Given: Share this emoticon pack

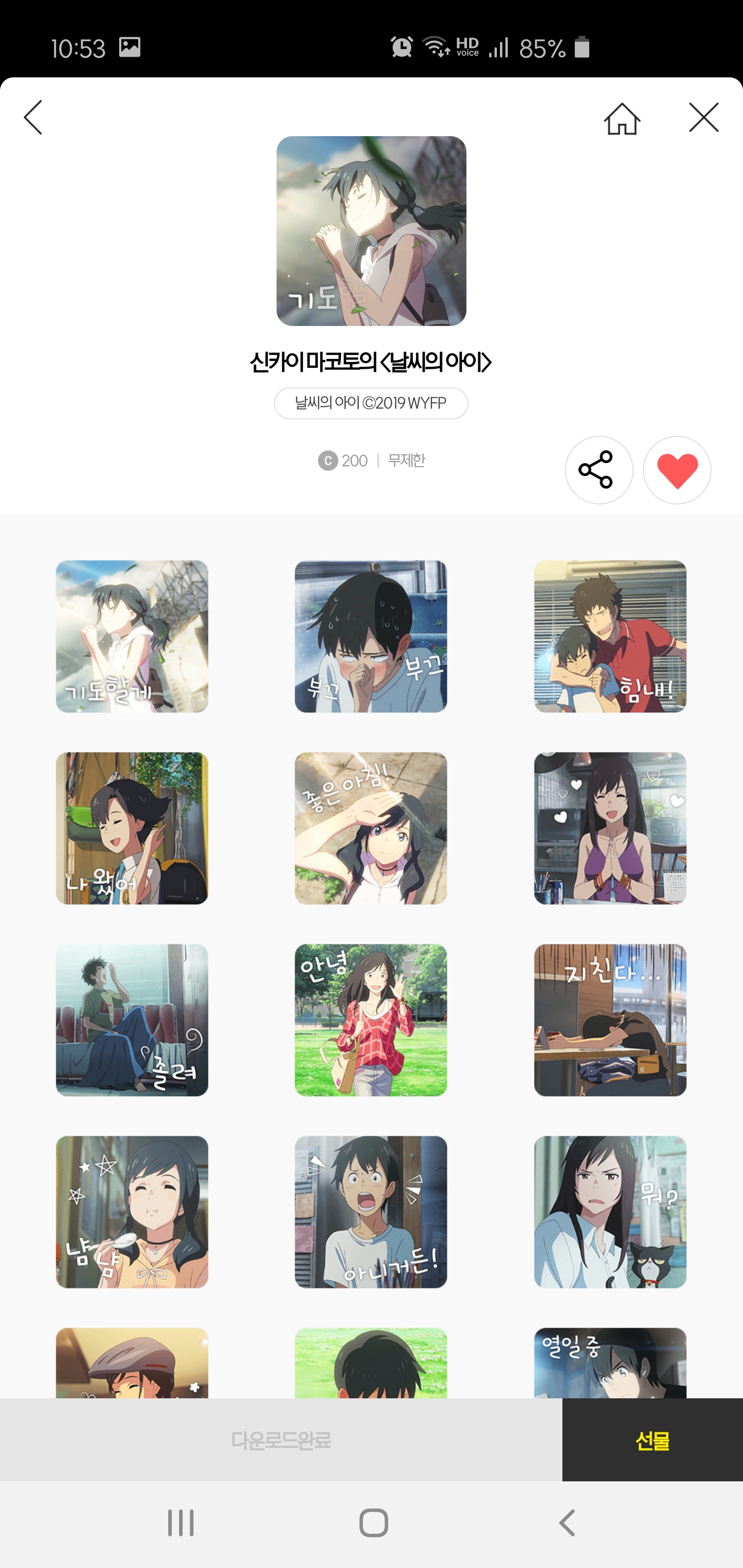Looking at the screenshot, I should pos(599,470).
